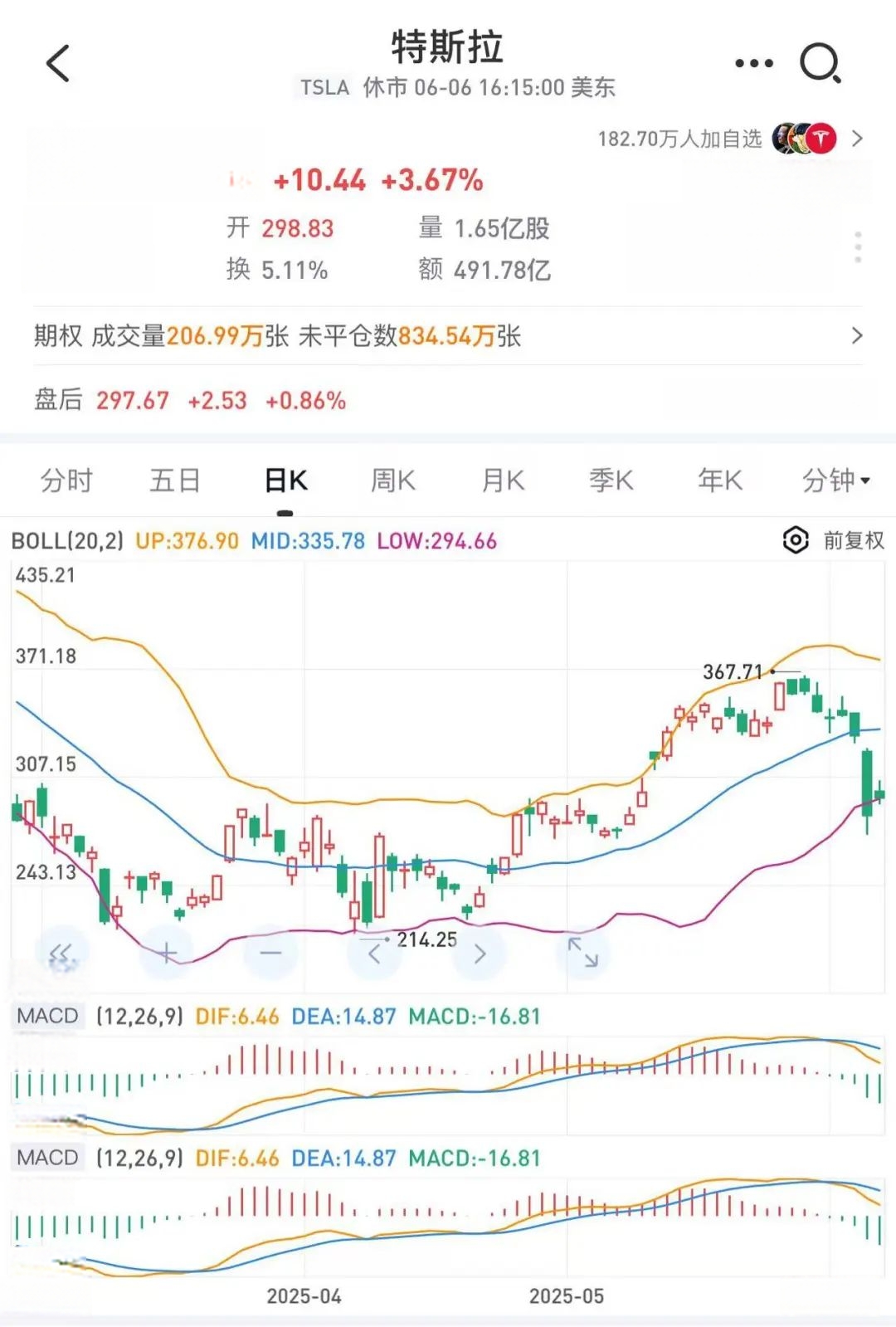The image size is (896, 1327).
Task: Go back using the top-left arrow
Action: tap(58, 64)
